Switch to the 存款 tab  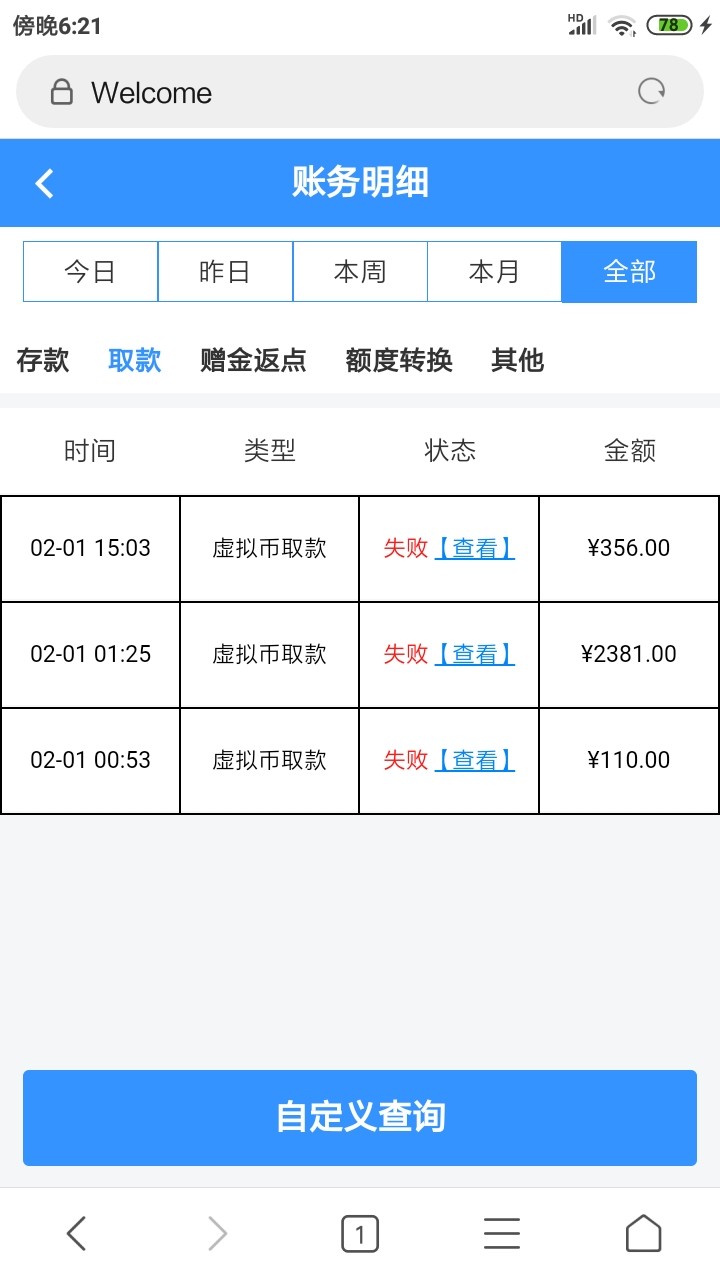43,360
